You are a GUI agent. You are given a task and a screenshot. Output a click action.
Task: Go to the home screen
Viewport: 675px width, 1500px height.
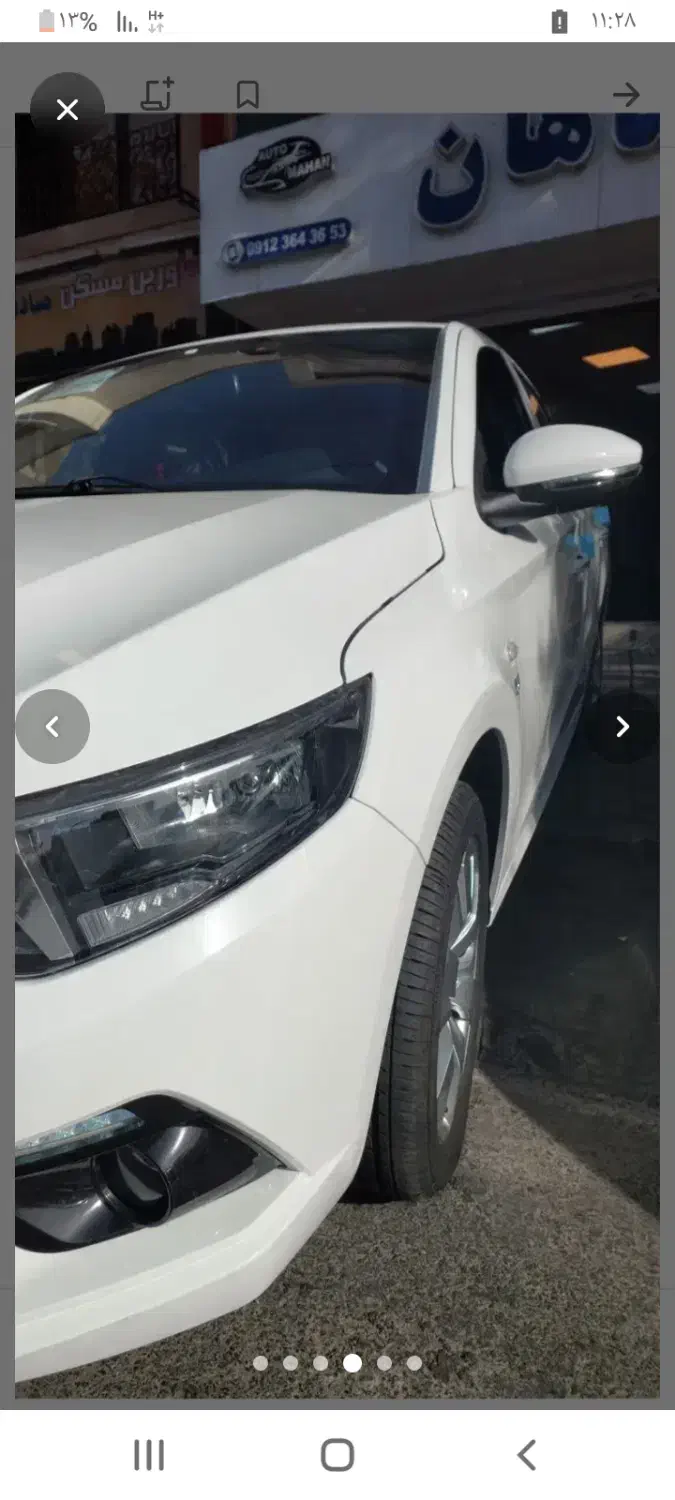pyautogui.click(x=337, y=1455)
